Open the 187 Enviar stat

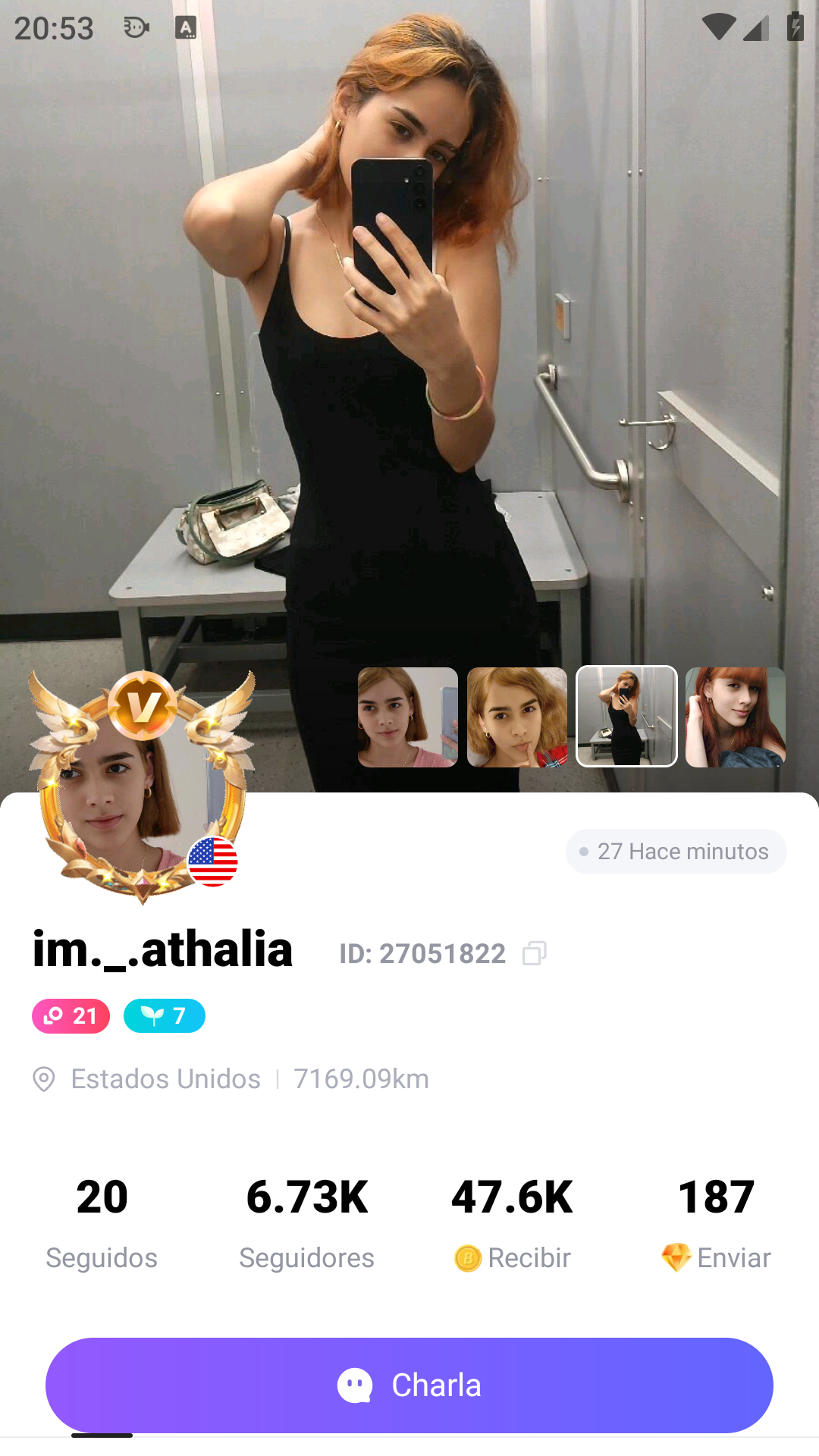click(716, 1221)
